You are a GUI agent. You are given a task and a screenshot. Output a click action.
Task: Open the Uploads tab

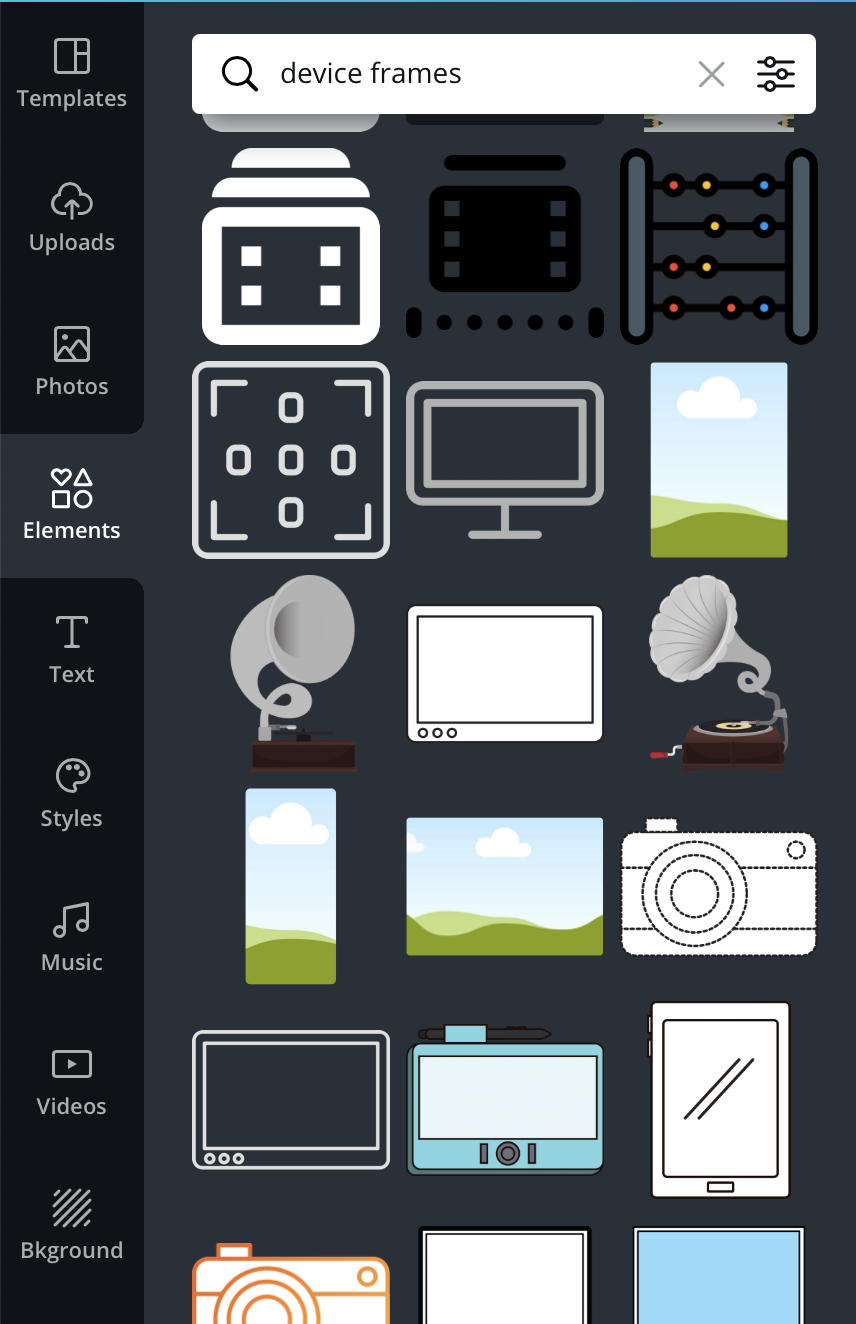[x=72, y=217]
